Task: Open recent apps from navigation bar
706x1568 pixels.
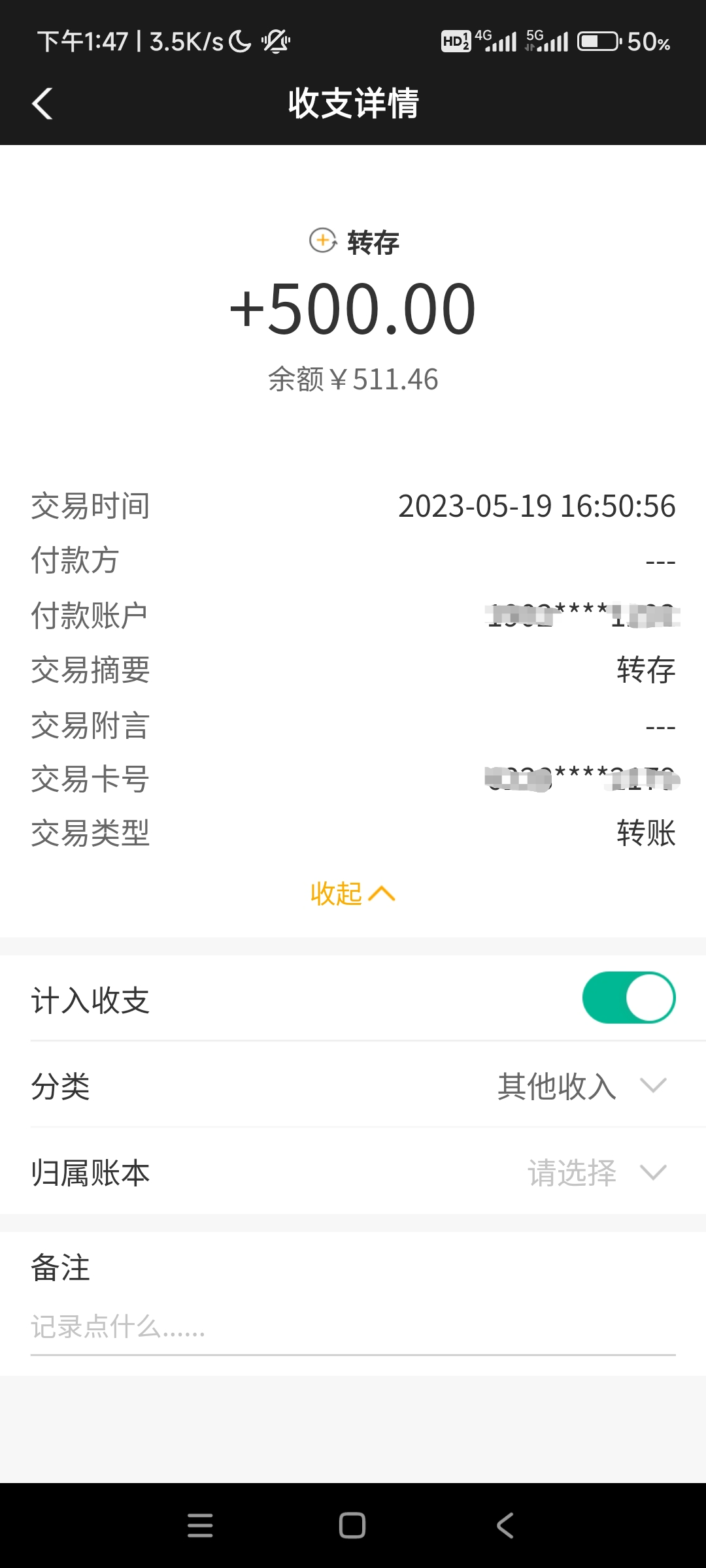Action: [200, 1526]
